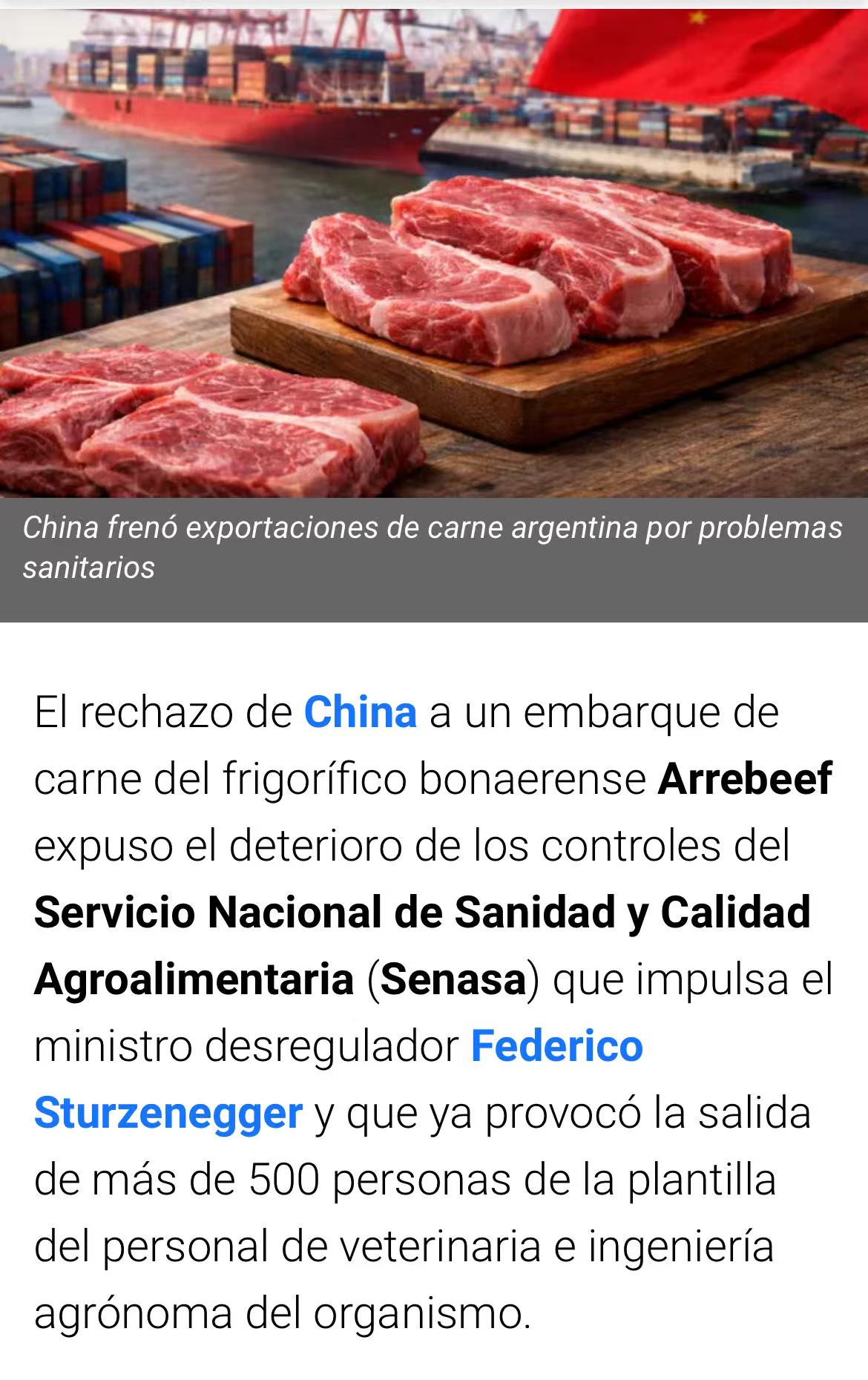This screenshot has height=1380, width=868.
Task: Open the blue China link
Action: coord(360,712)
